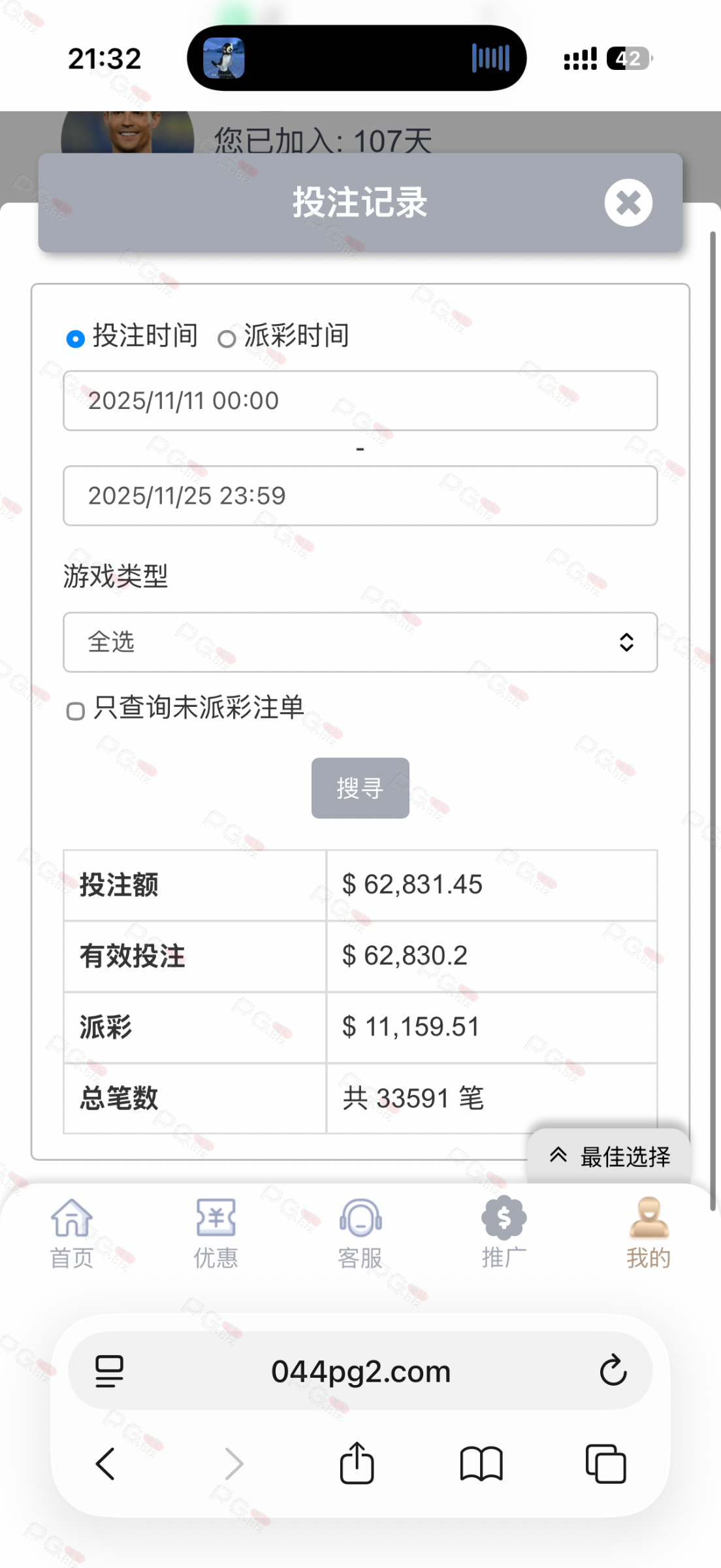Tap the 搜寻 search button
The height and width of the screenshot is (1568, 721).
[x=360, y=788]
